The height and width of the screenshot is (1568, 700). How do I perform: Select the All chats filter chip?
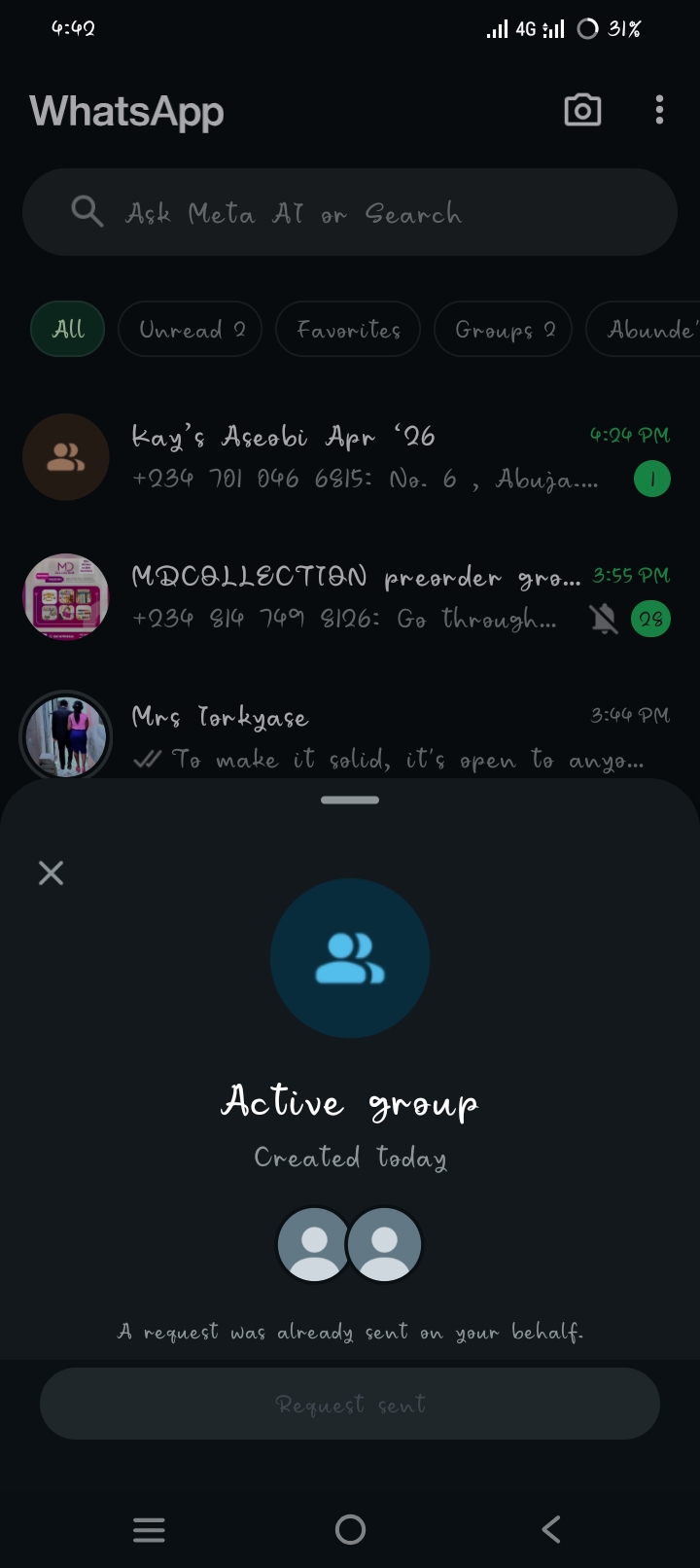coord(68,330)
